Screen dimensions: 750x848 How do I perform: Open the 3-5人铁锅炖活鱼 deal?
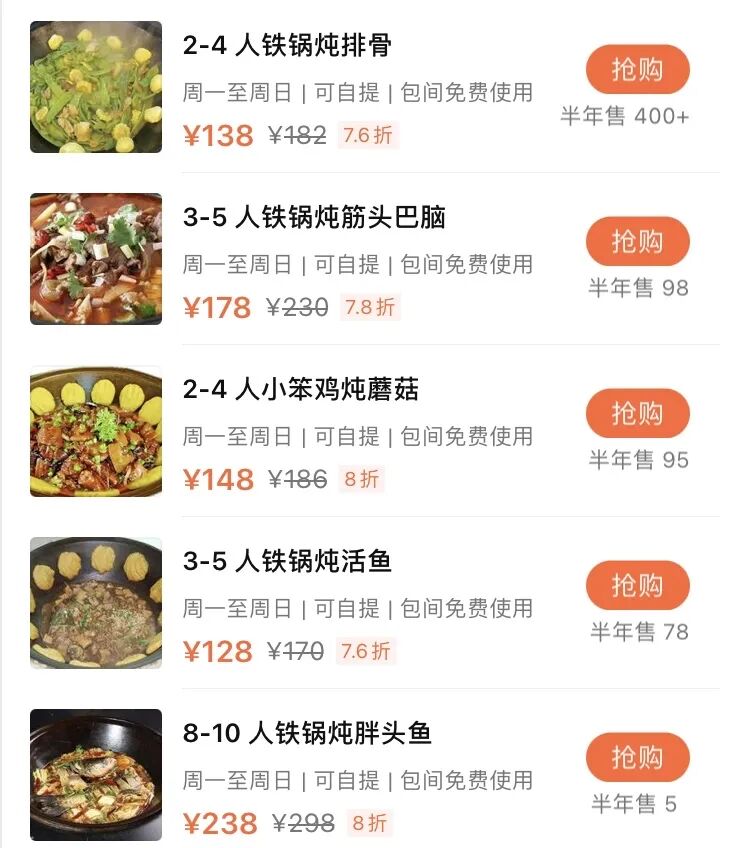pos(287,562)
